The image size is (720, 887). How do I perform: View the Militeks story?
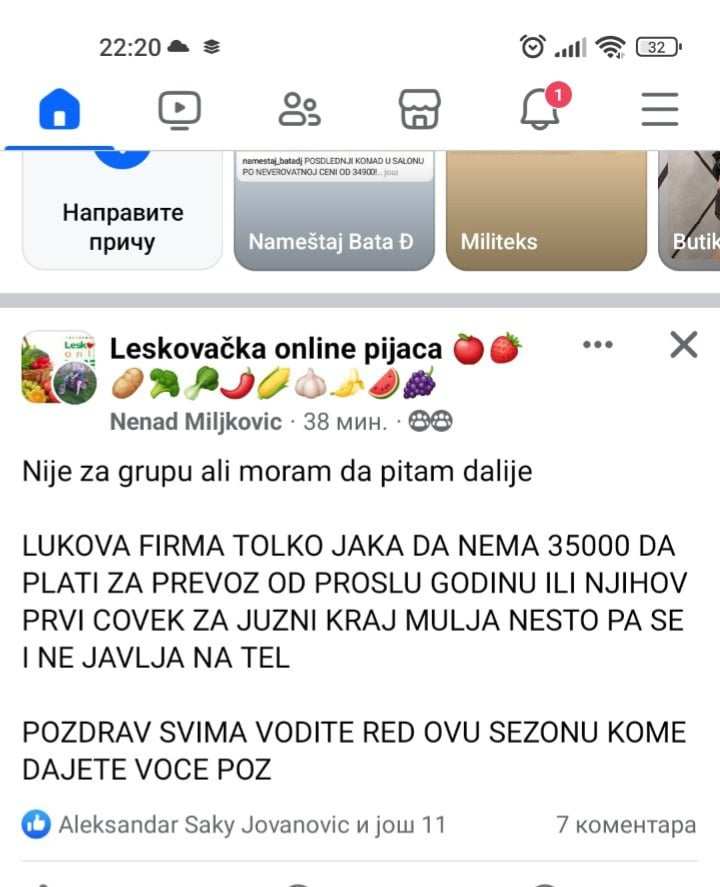546,210
